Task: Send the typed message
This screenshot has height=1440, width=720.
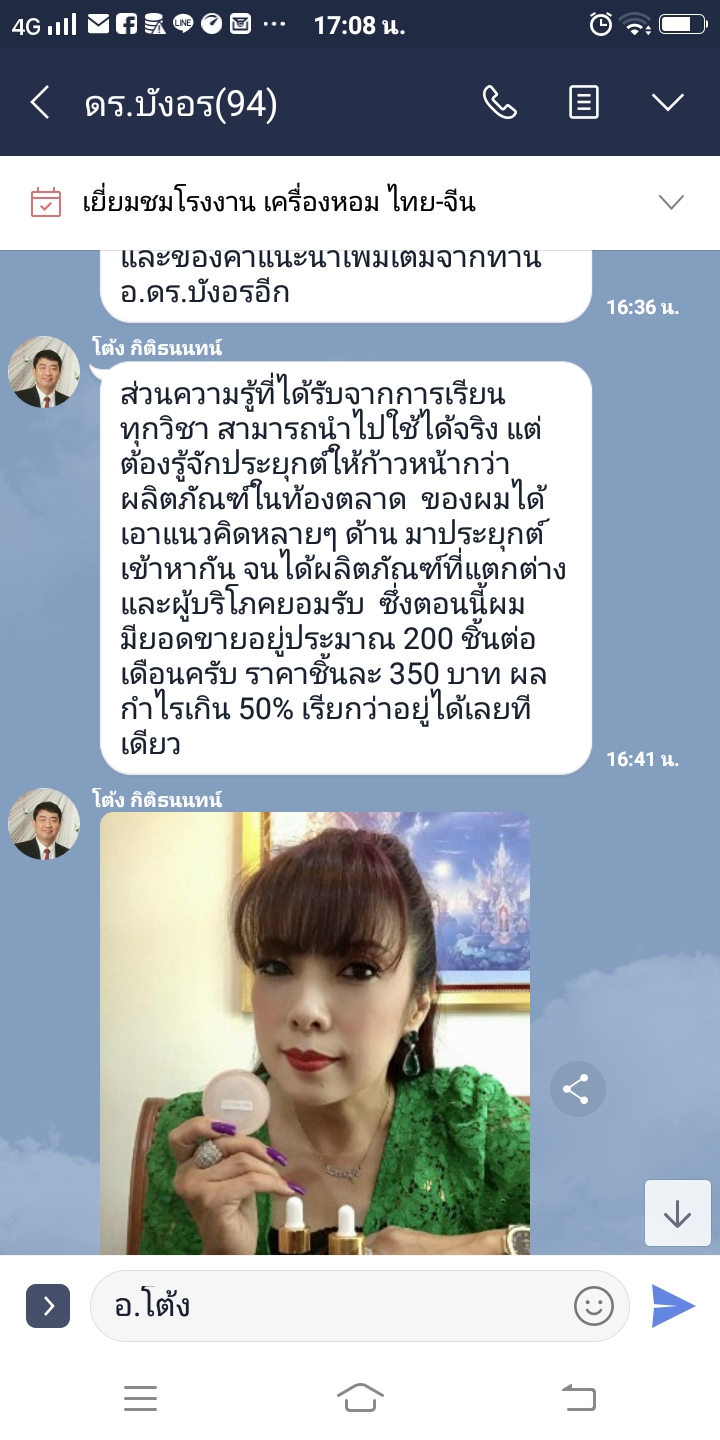Action: [673, 1306]
